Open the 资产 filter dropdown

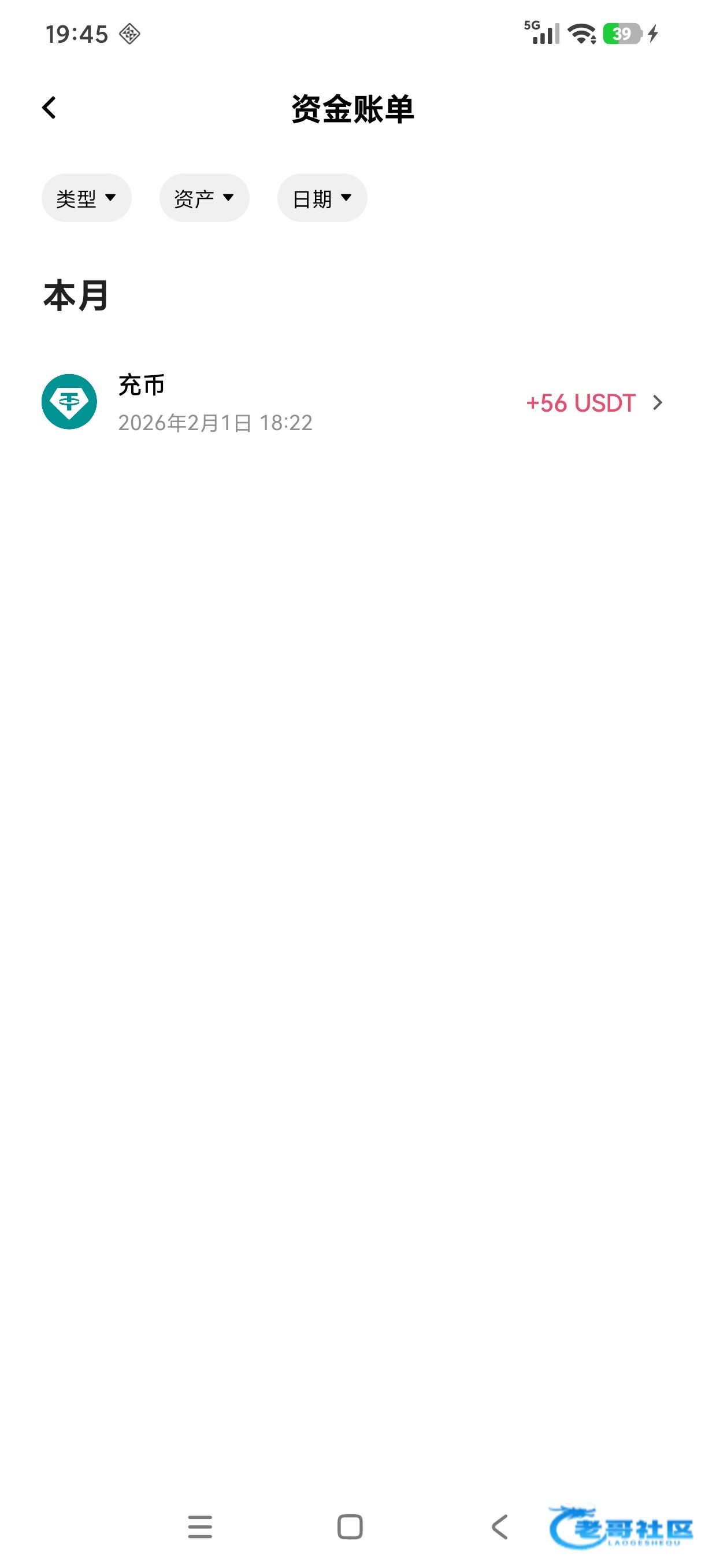(x=204, y=198)
